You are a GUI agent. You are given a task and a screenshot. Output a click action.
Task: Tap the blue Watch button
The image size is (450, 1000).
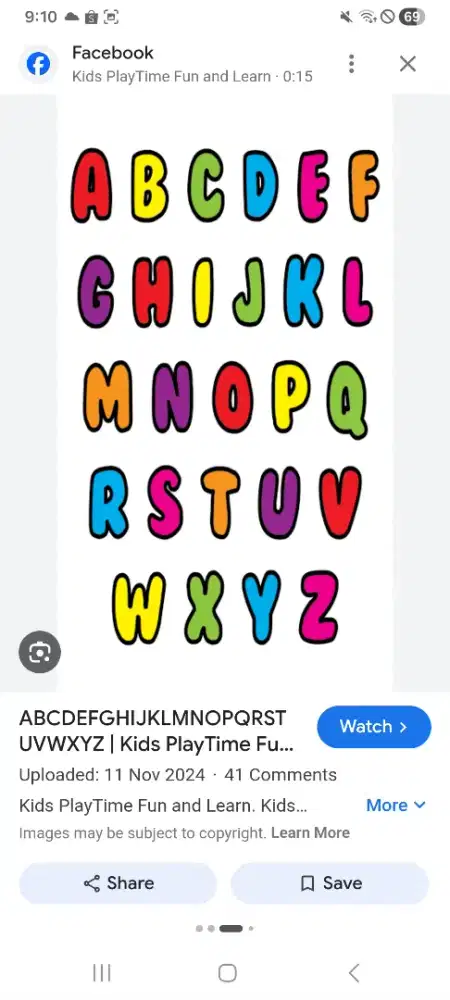tap(374, 726)
